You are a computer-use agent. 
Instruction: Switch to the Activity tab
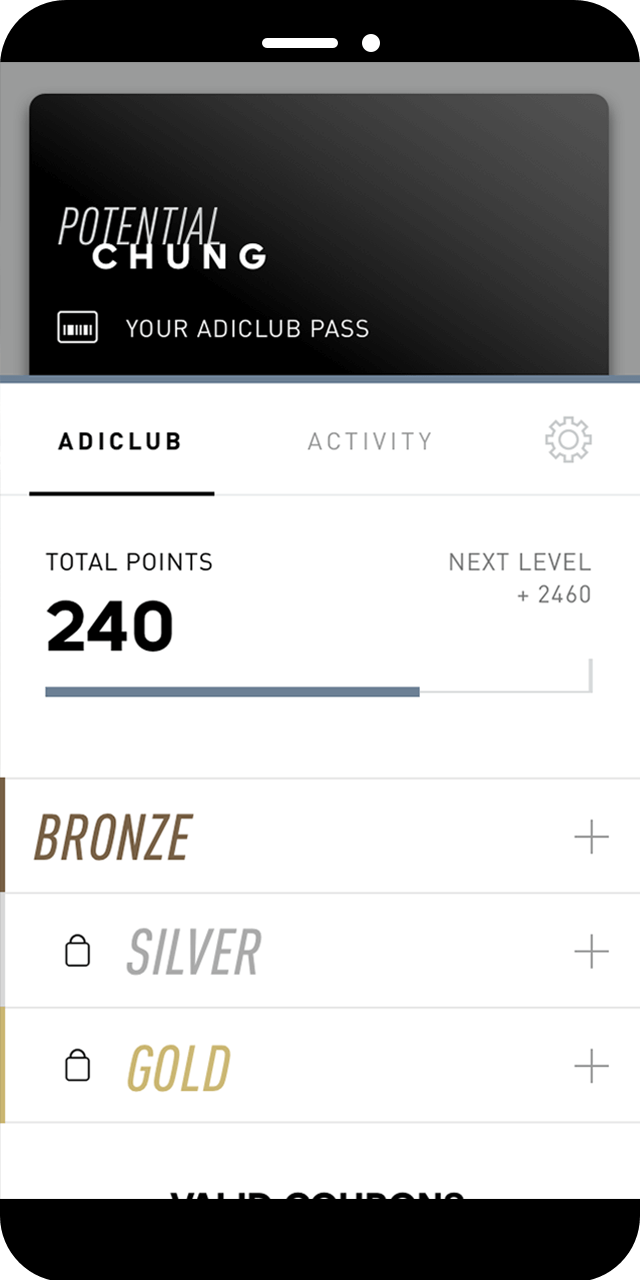(369, 441)
